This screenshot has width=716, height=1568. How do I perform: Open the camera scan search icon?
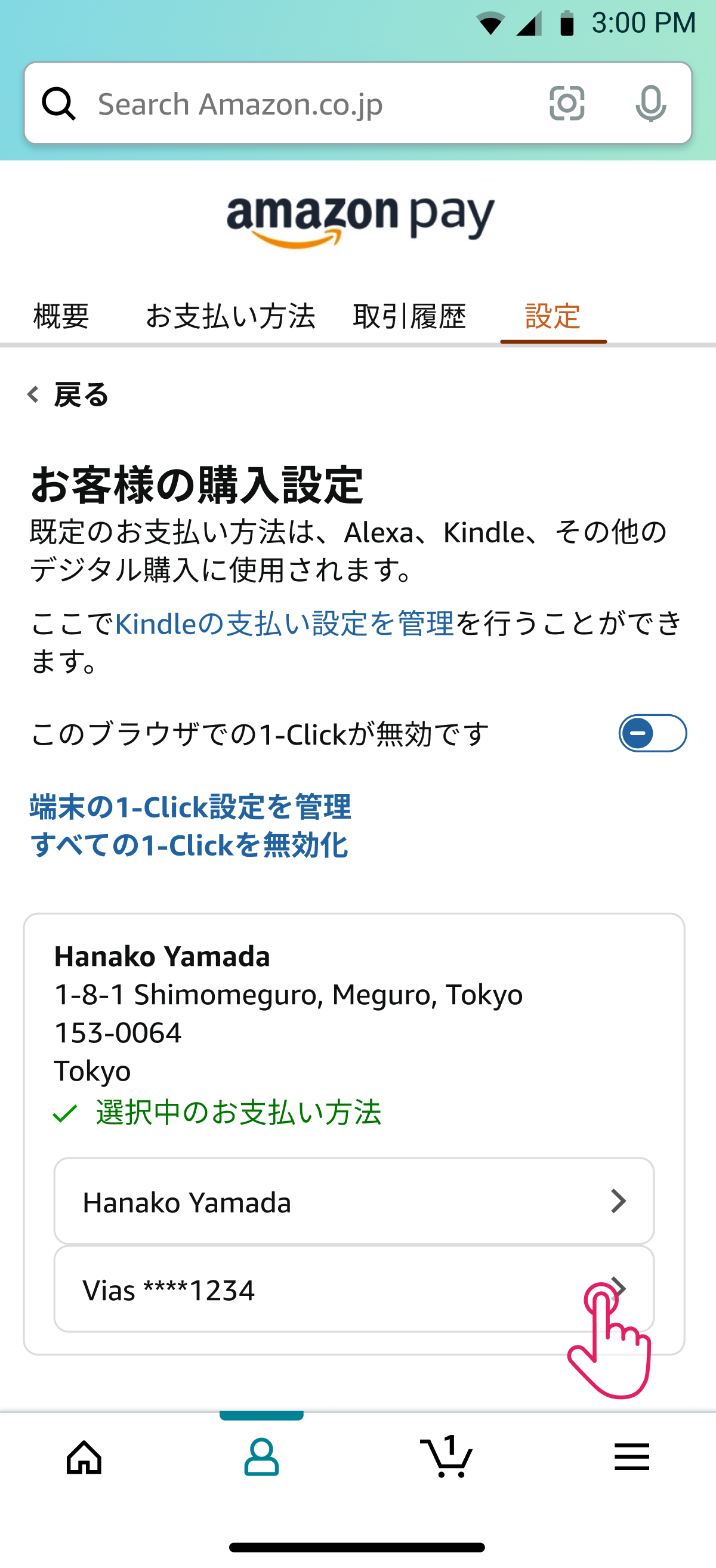[x=567, y=103]
